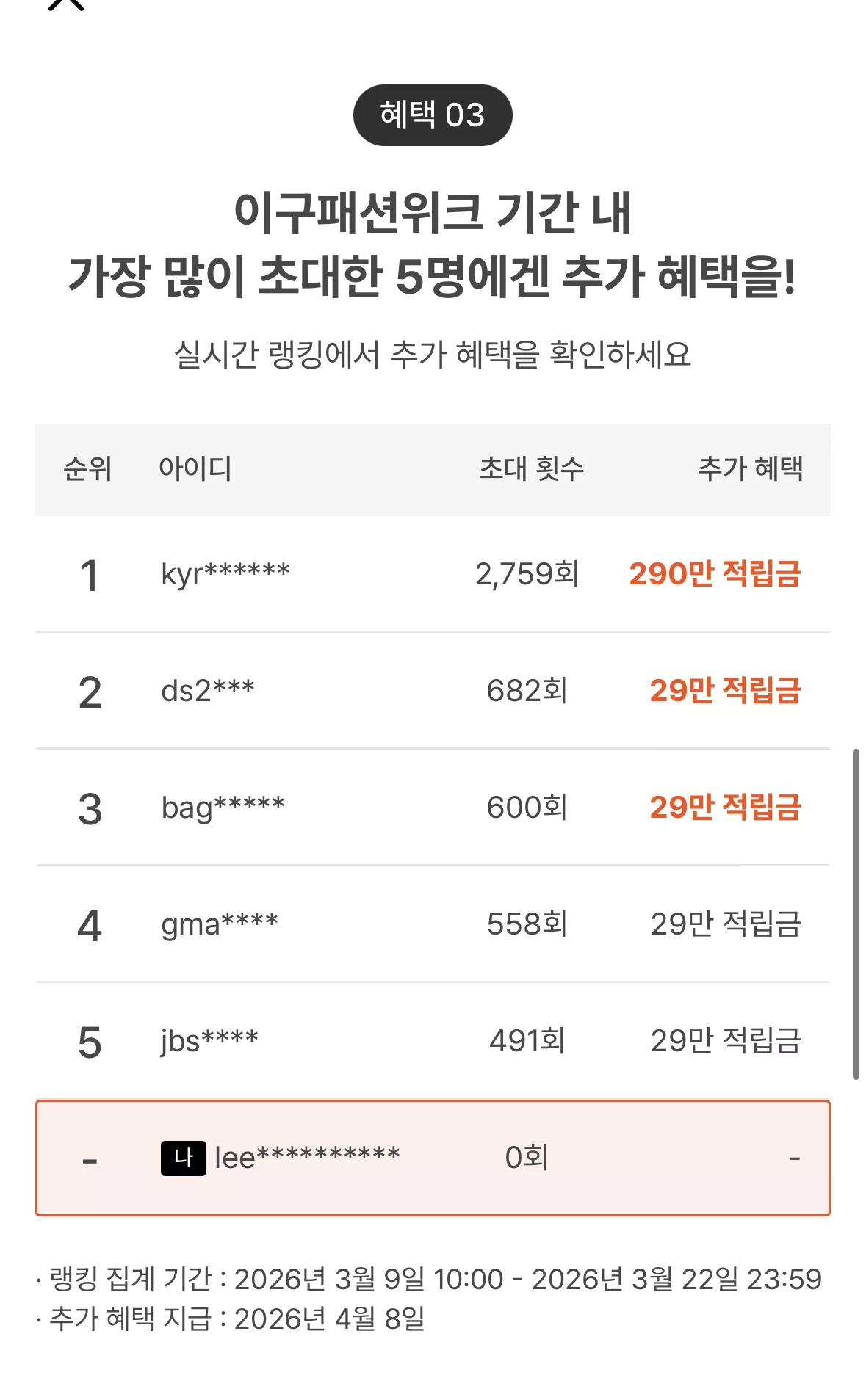This screenshot has width=866, height=1400.
Task: Click rank number 1 in the table
Action: 89,576
